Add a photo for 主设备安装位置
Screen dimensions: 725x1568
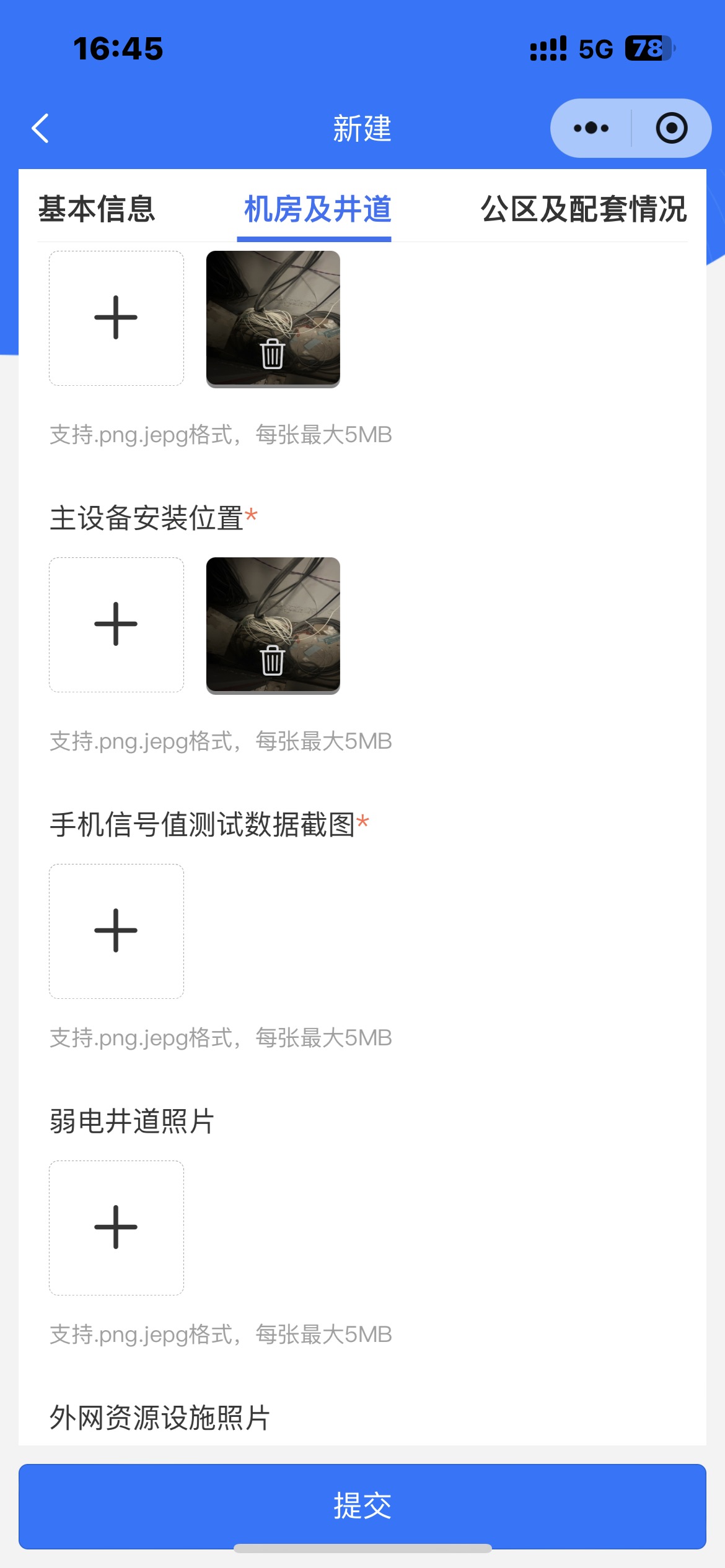click(x=116, y=624)
